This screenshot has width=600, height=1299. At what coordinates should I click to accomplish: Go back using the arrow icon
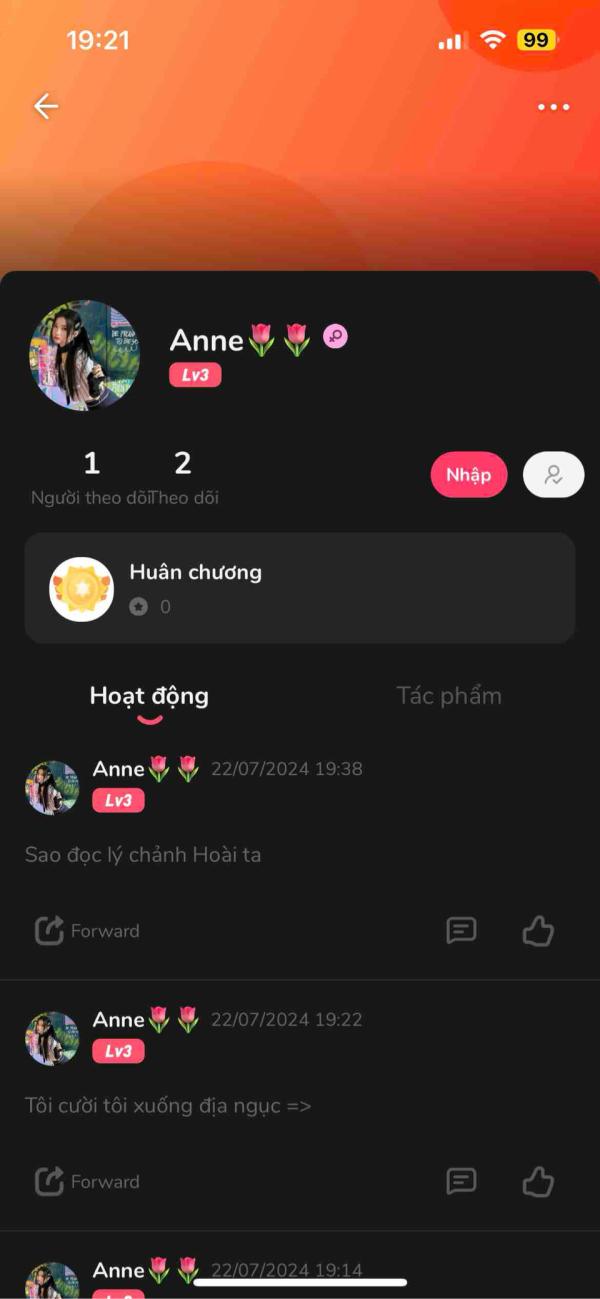click(x=46, y=107)
